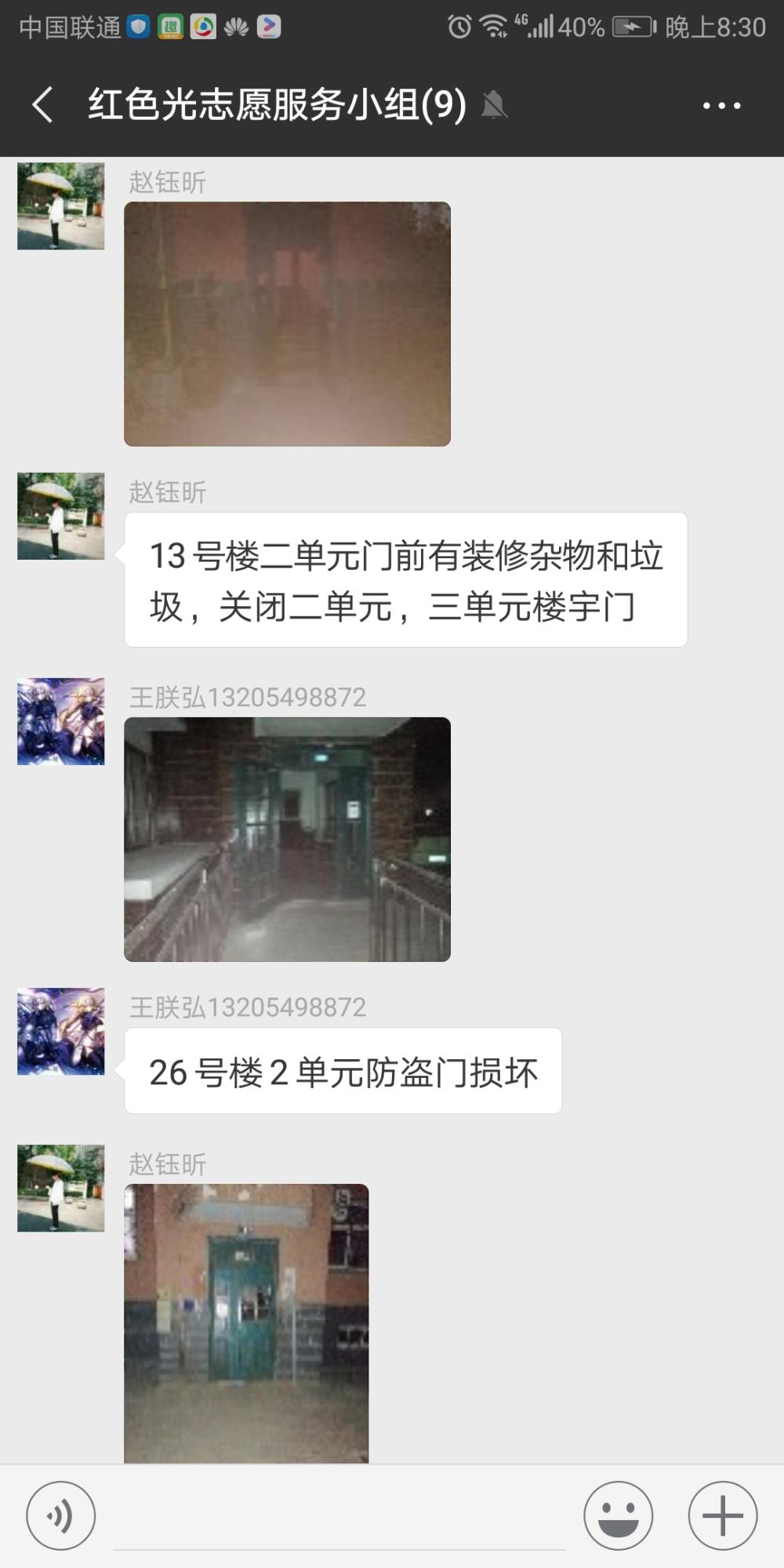
Task: Open 王朕弘's photo of the damaged door
Action: tap(287, 839)
